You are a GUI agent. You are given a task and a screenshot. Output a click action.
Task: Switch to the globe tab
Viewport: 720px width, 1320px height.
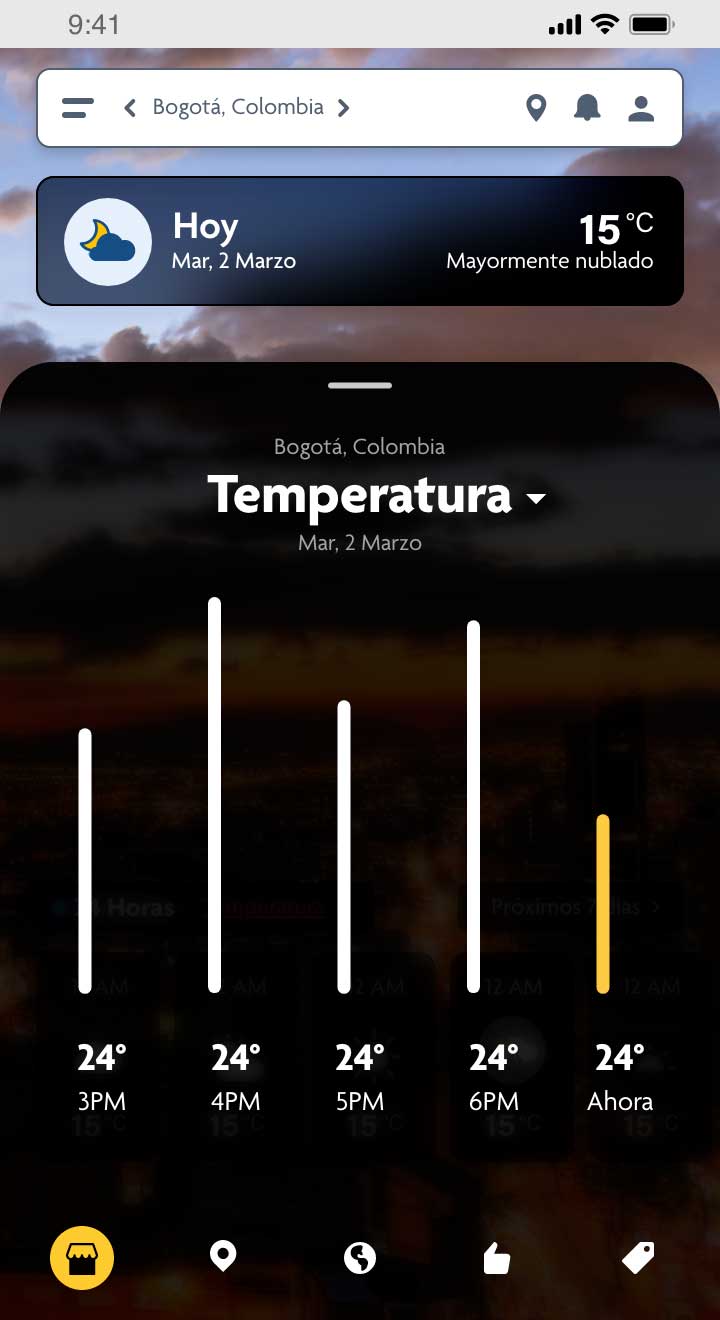[360, 1258]
